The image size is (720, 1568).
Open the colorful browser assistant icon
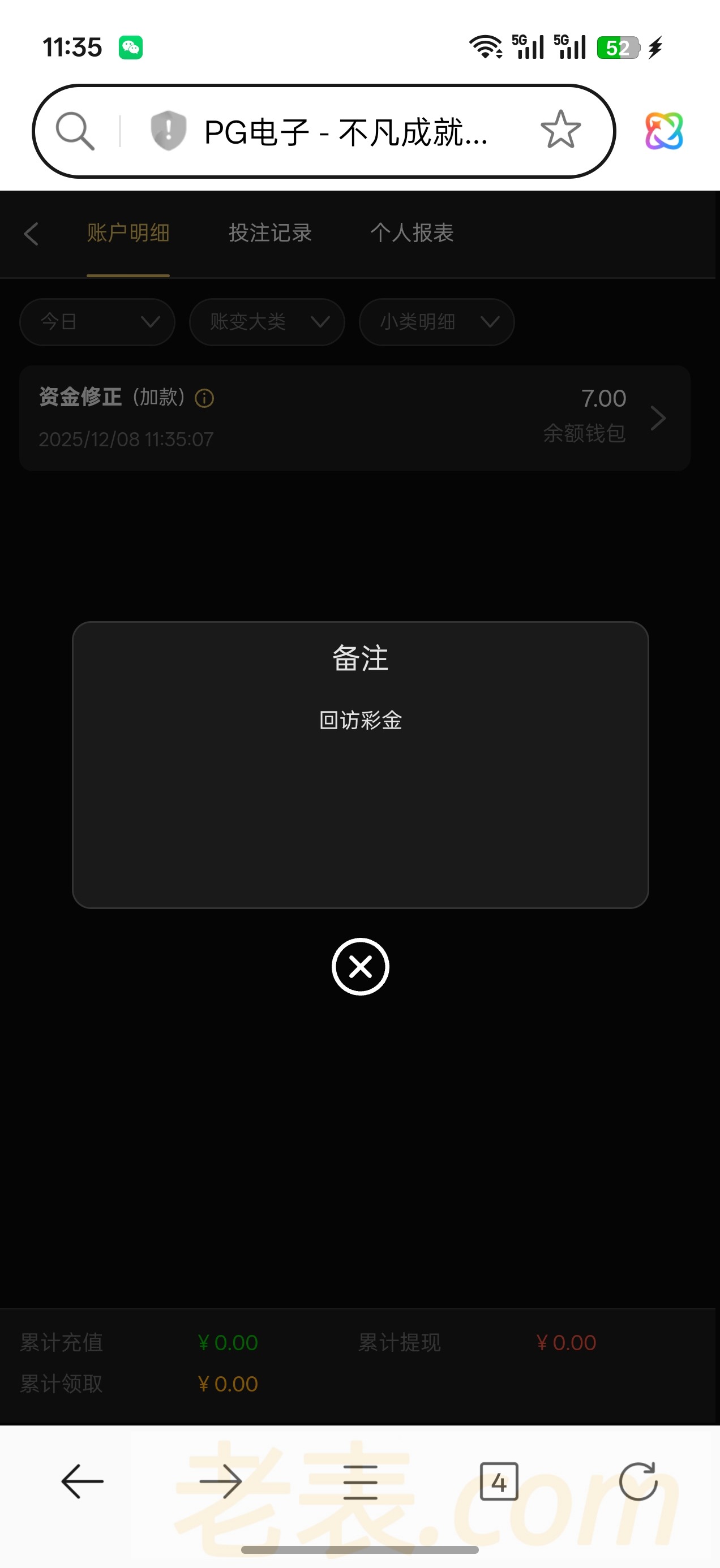pos(664,131)
